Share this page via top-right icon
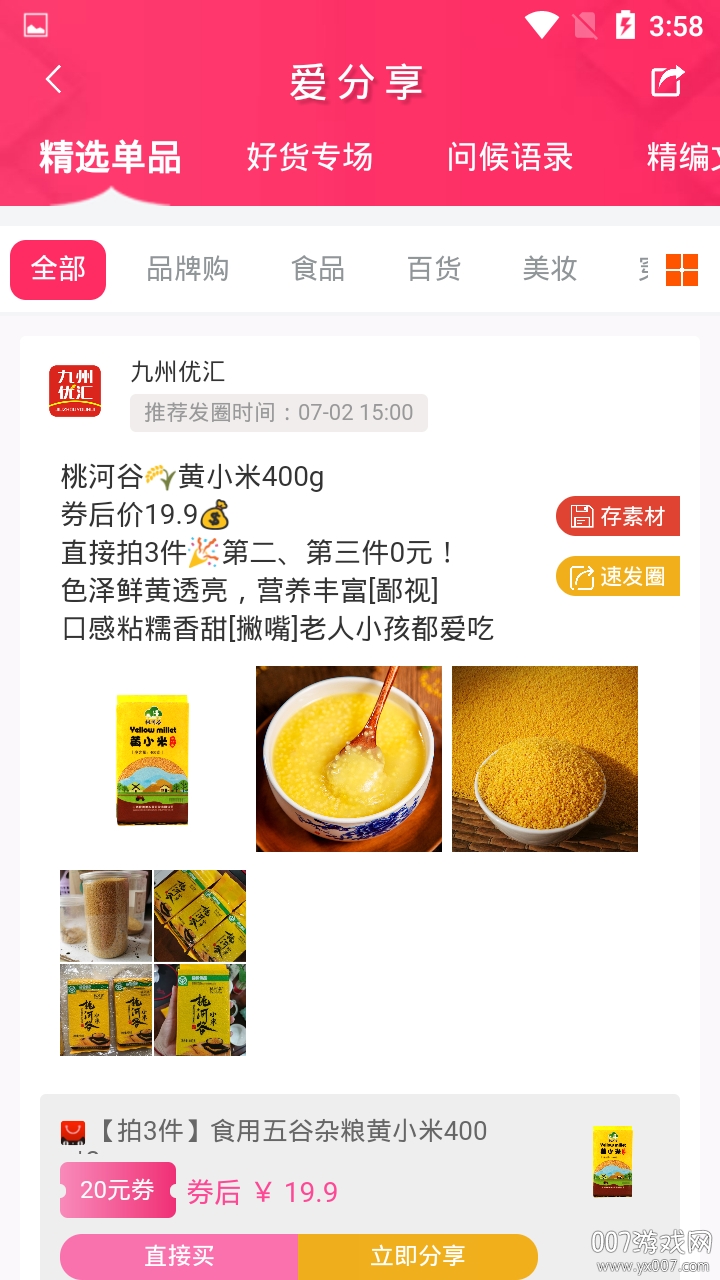 click(667, 81)
